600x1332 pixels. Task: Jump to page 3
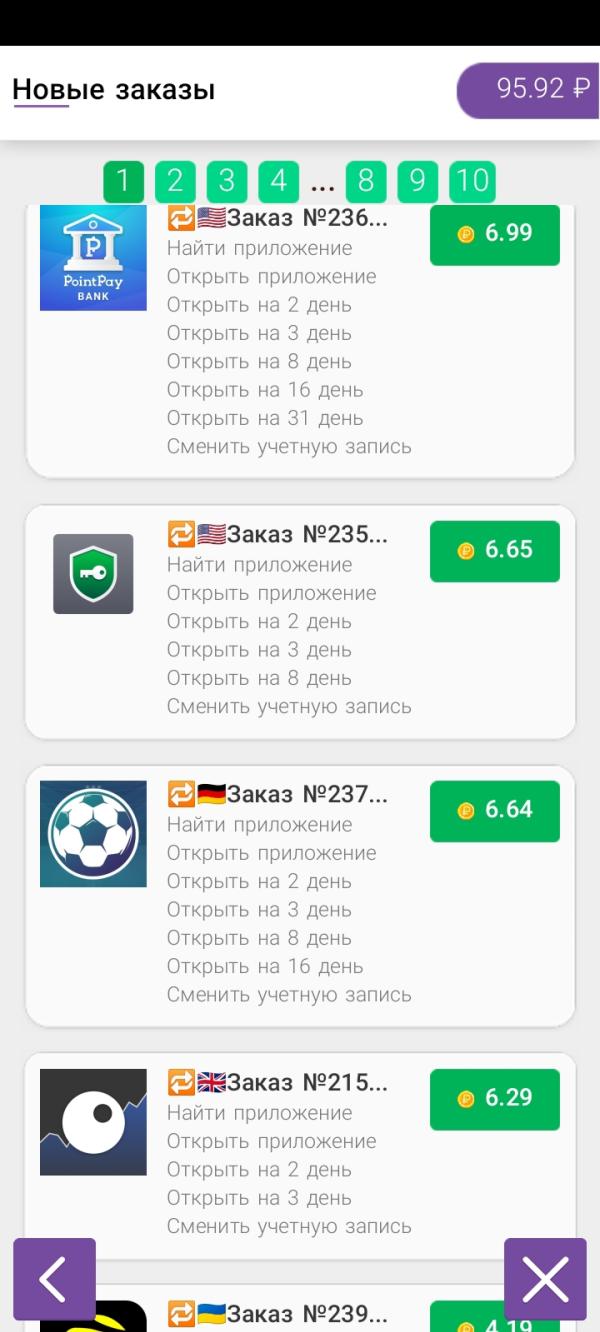coord(227,181)
